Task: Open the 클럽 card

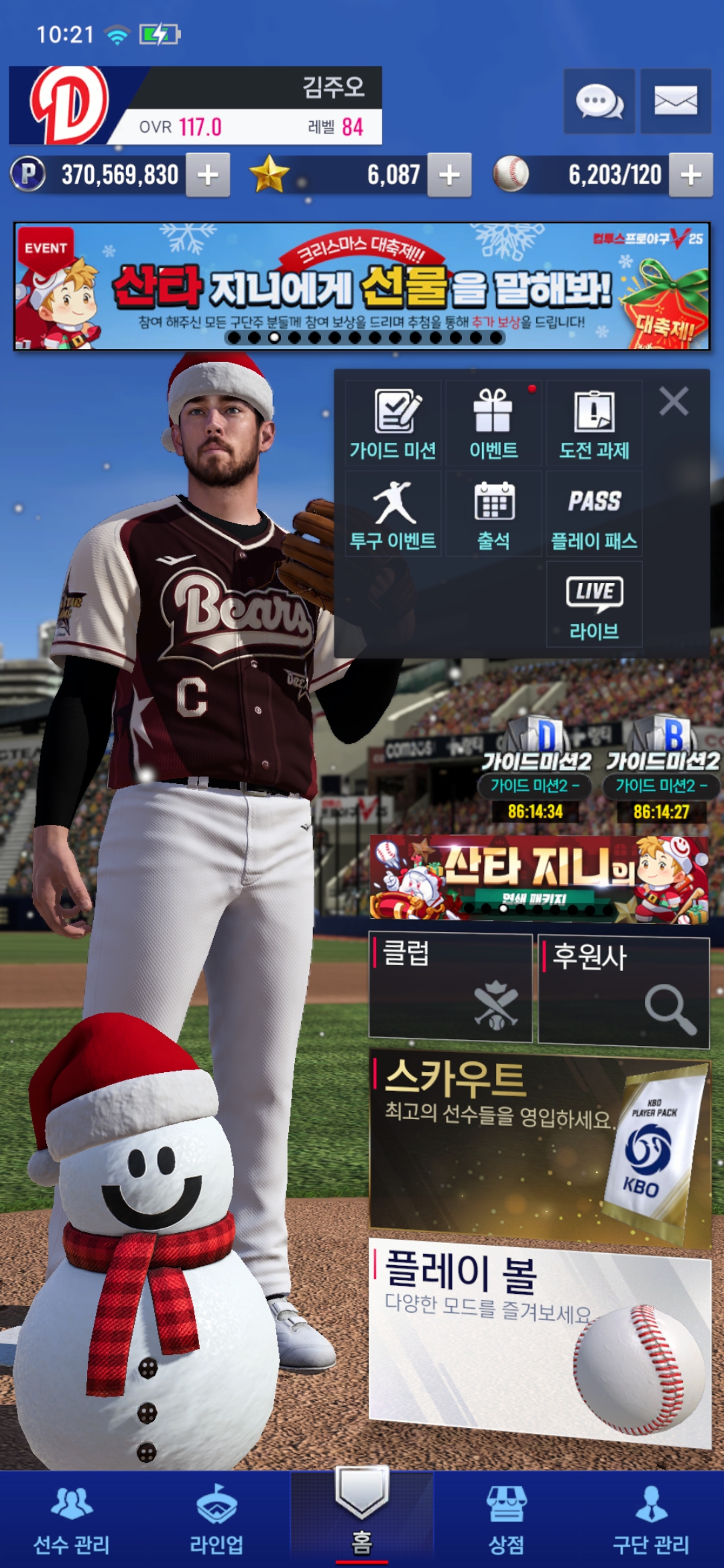Action: point(450,986)
